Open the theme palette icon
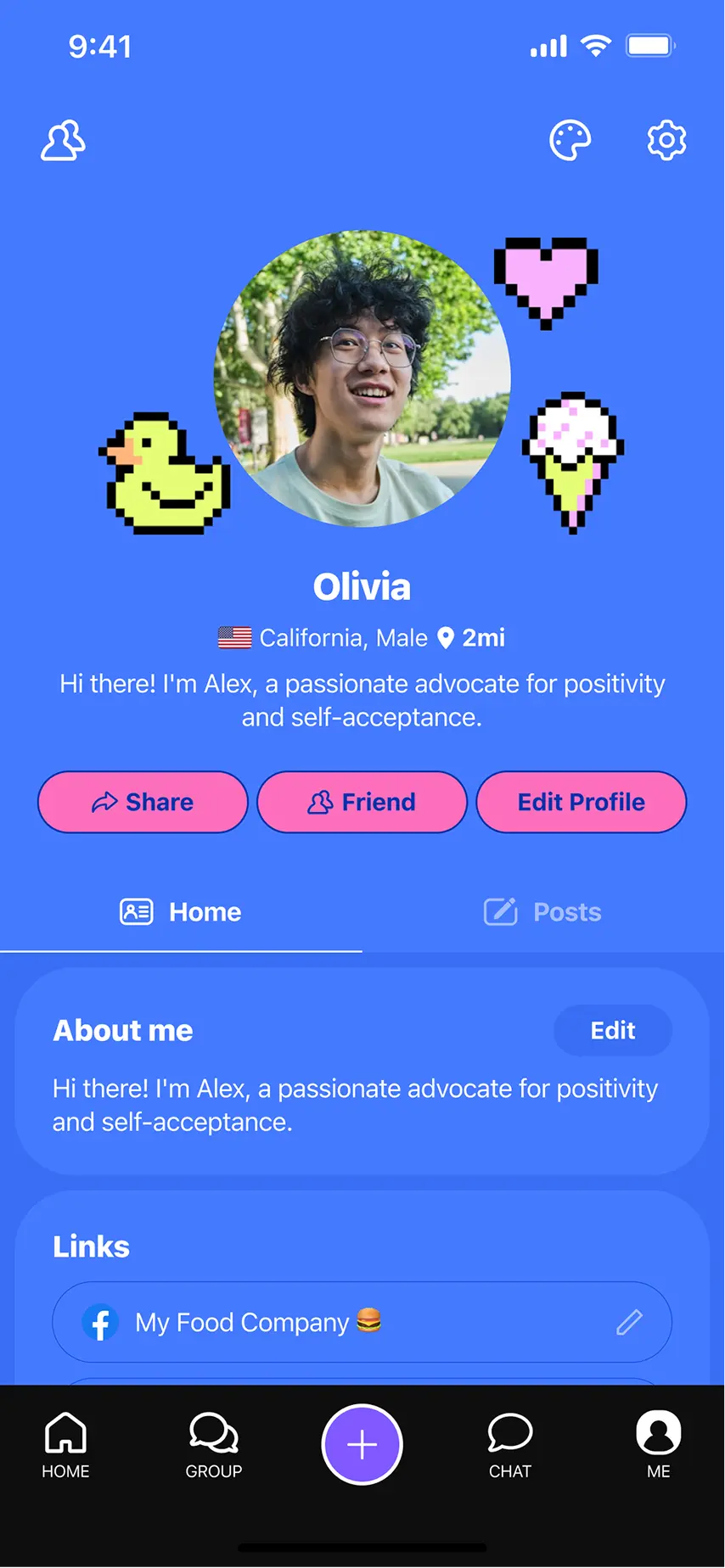 point(570,141)
